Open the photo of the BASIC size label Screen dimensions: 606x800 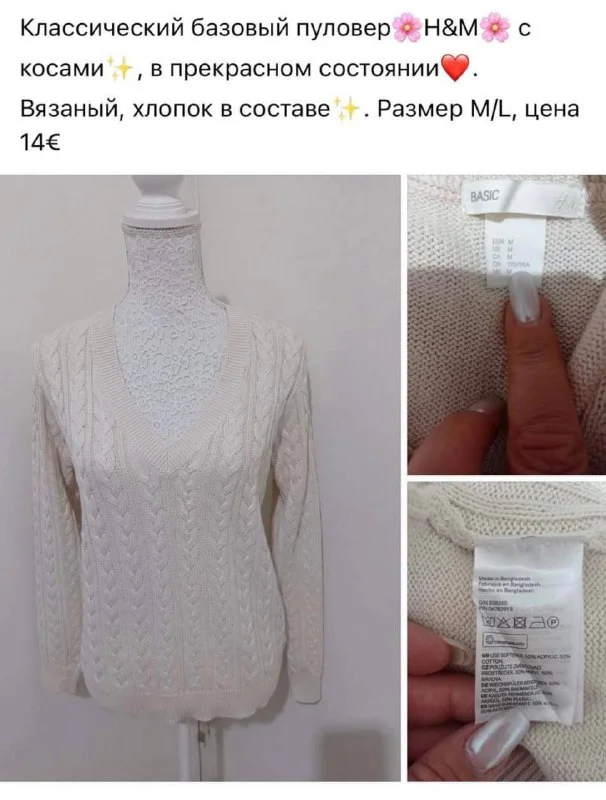point(505,318)
